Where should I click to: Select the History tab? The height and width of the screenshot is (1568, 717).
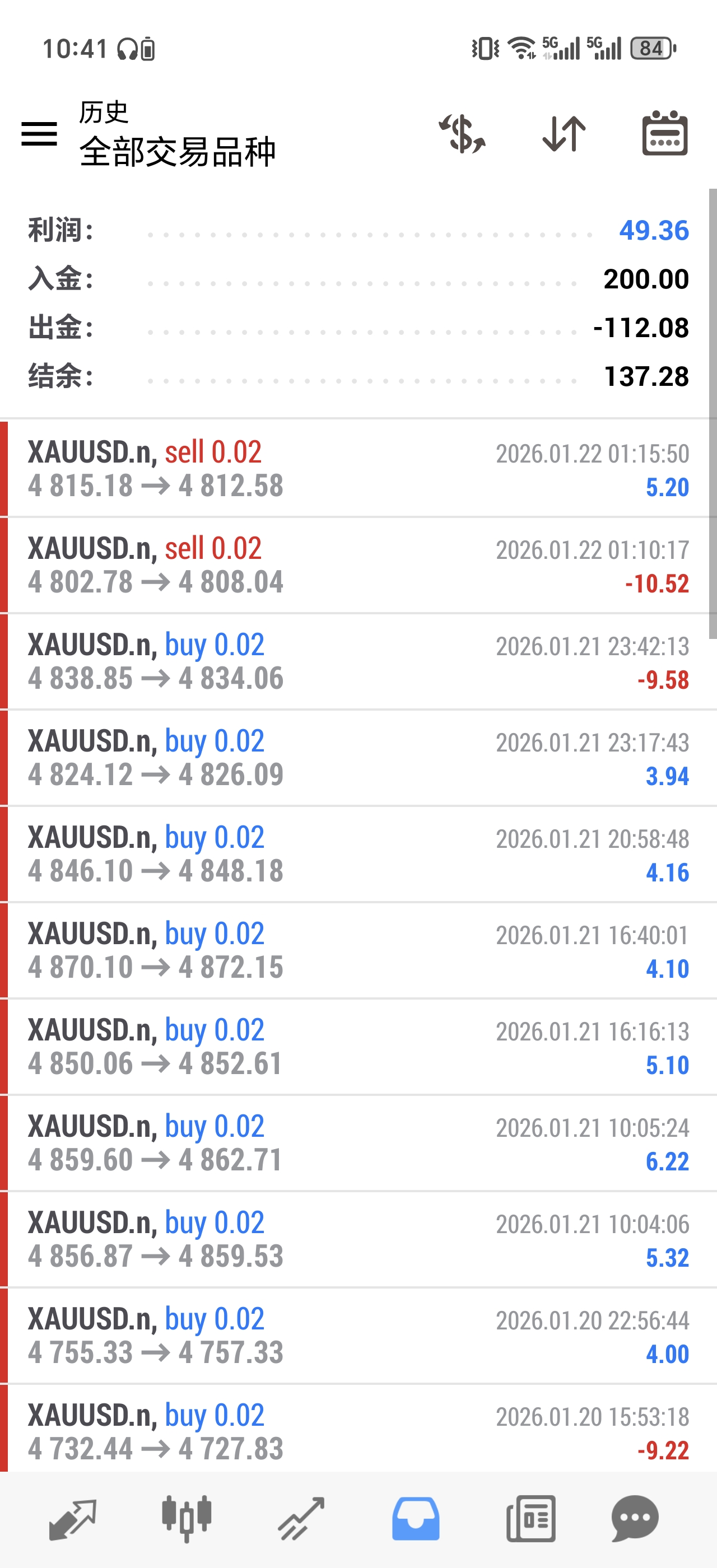click(x=416, y=1519)
